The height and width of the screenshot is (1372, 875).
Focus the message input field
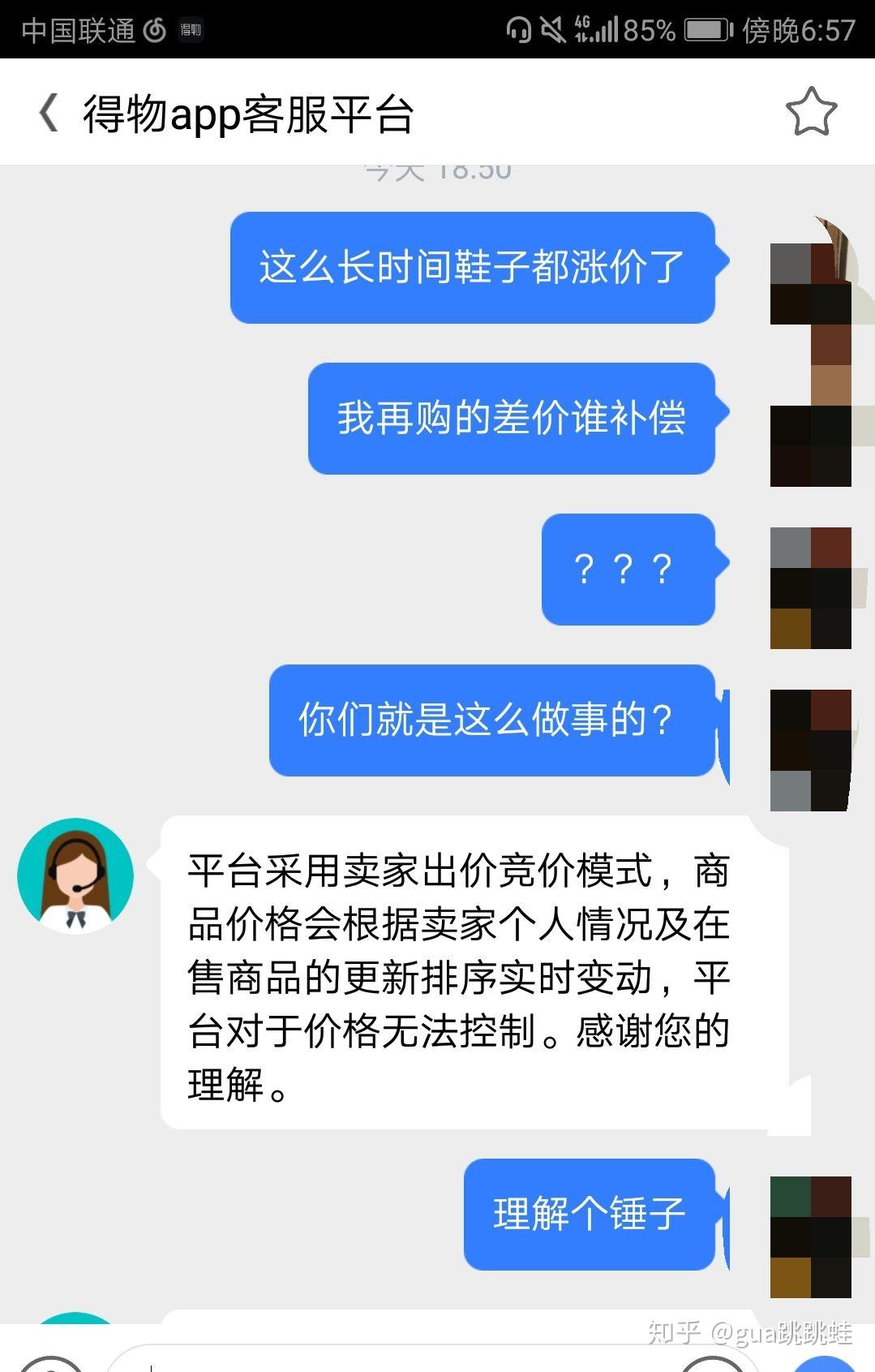(x=389, y=1360)
